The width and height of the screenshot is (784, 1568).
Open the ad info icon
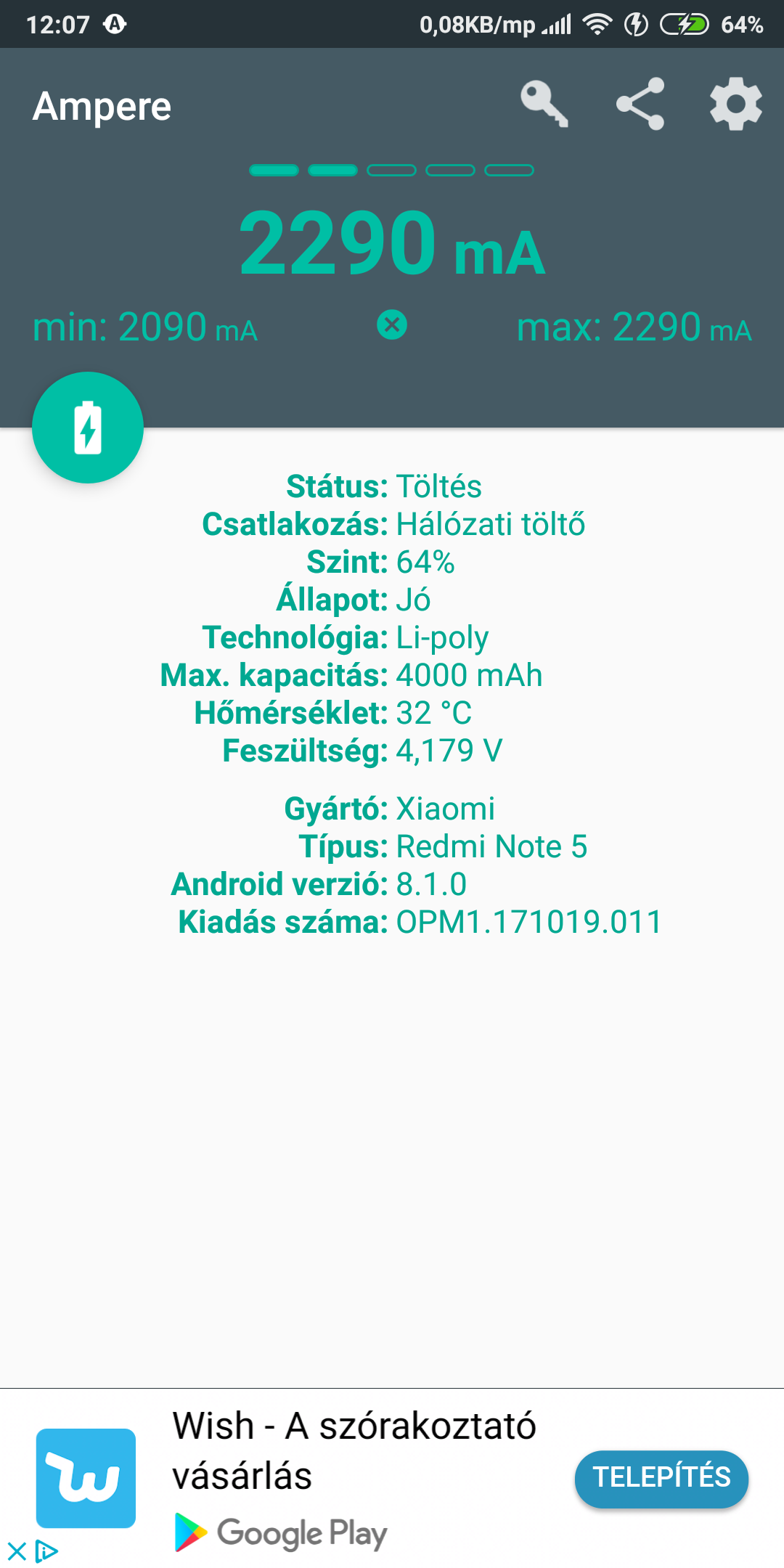(x=46, y=1552)
